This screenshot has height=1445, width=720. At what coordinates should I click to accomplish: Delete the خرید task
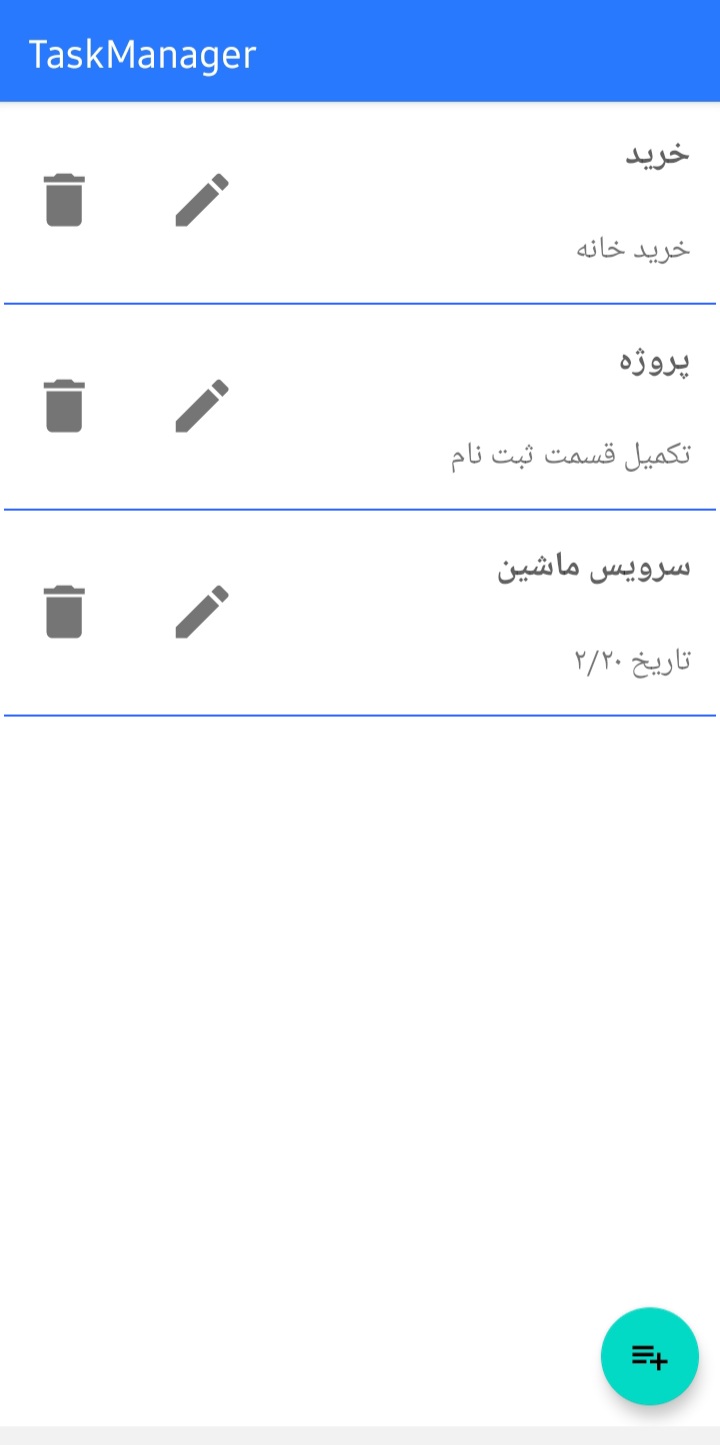64,200
